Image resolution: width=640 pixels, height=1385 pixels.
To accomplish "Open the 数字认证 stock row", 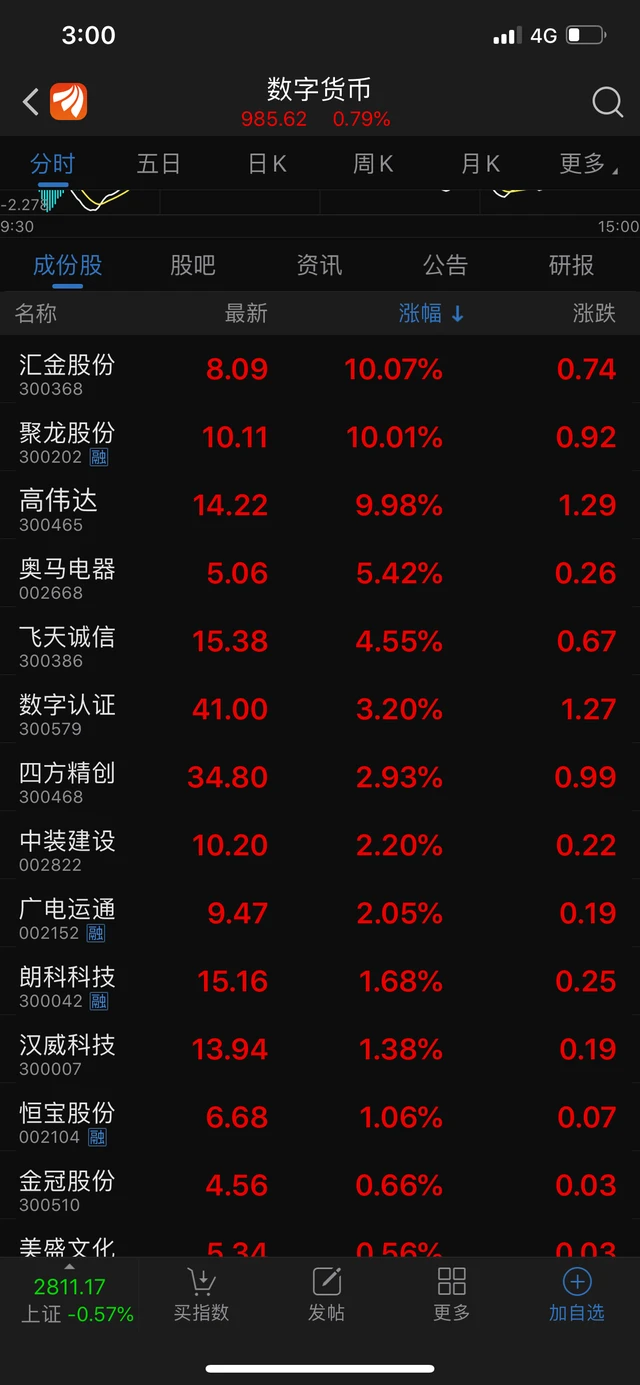I will (x=320, y=709).
